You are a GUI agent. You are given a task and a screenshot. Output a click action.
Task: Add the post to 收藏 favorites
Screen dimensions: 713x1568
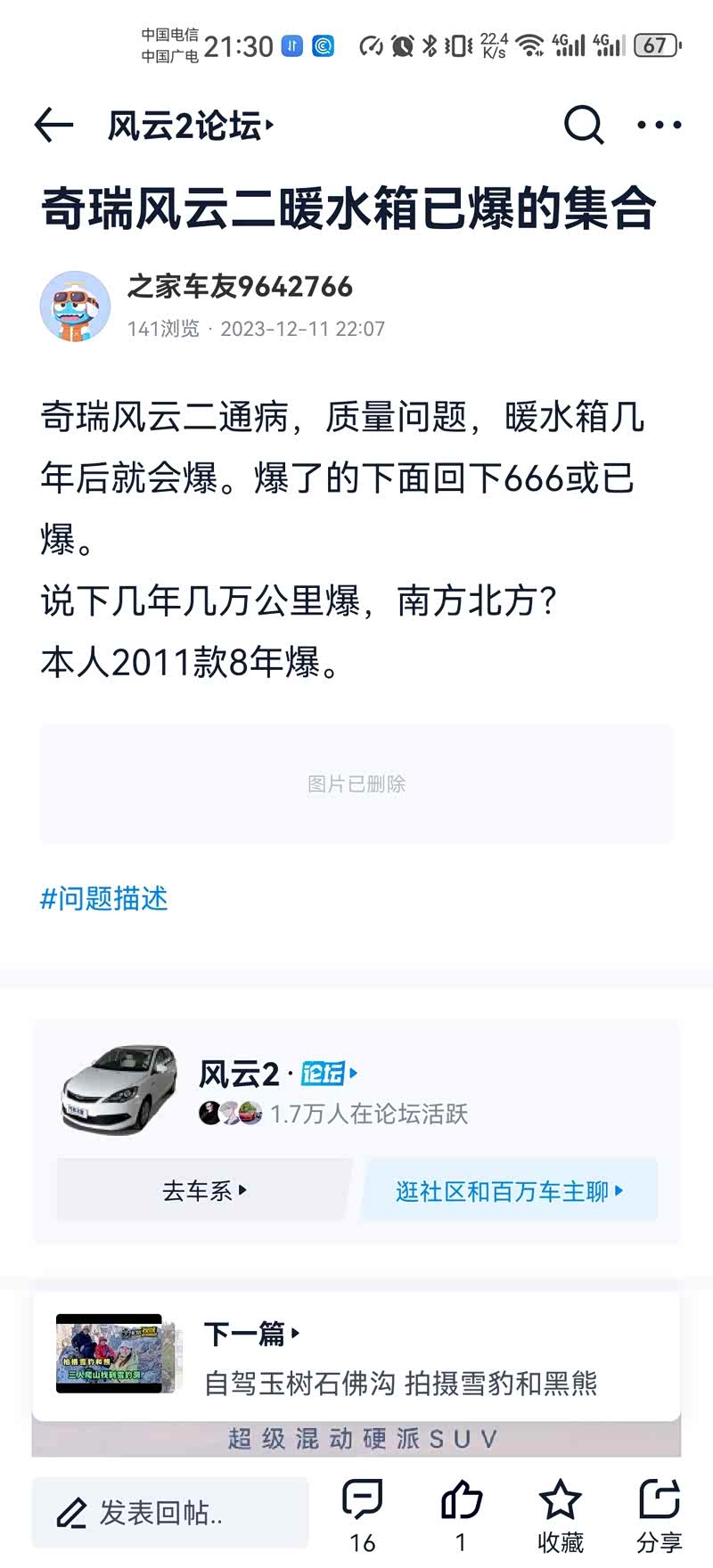pos(560,1514)
